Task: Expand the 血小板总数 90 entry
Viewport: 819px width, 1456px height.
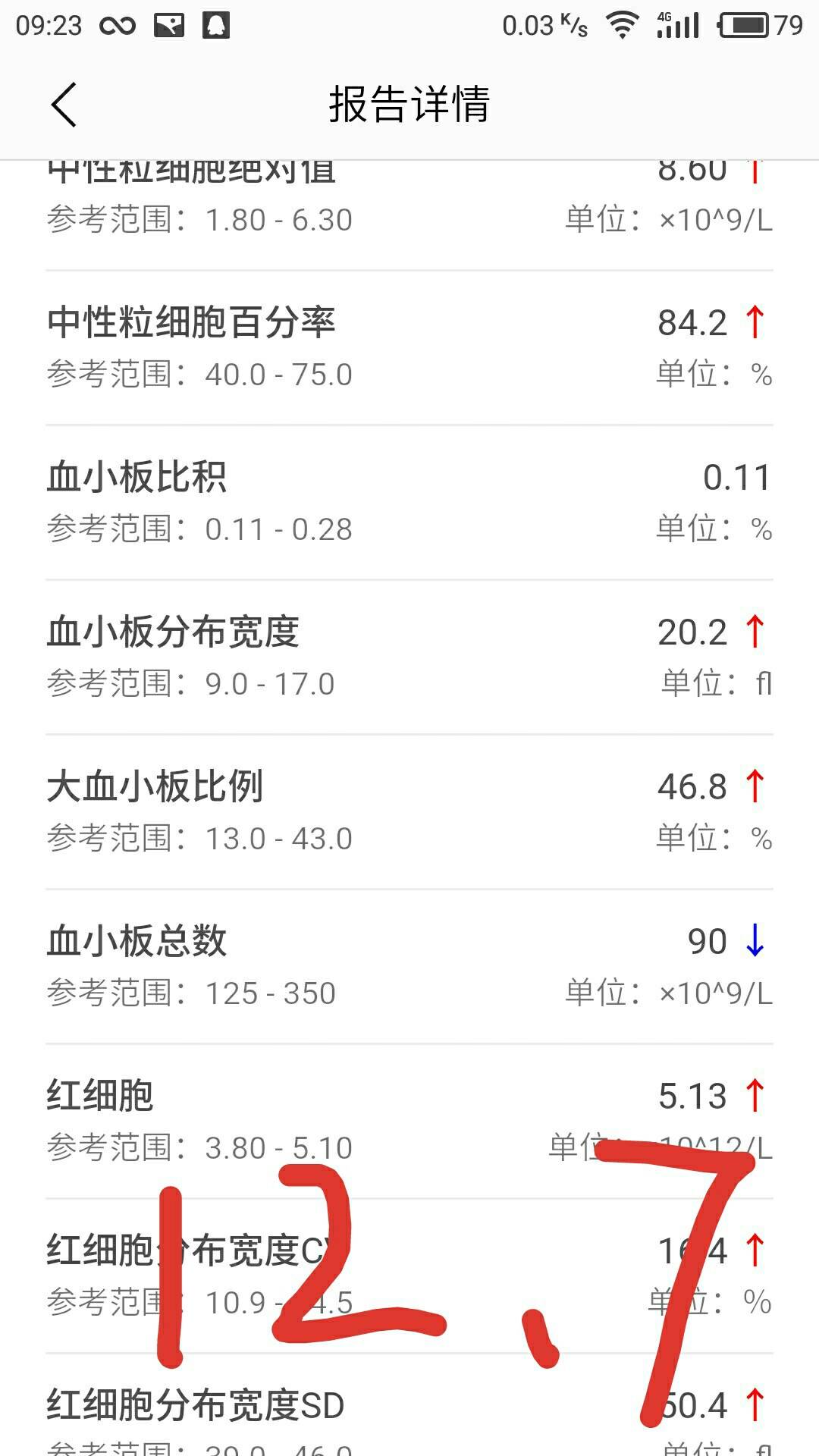Action: click(x=409, y=963)
